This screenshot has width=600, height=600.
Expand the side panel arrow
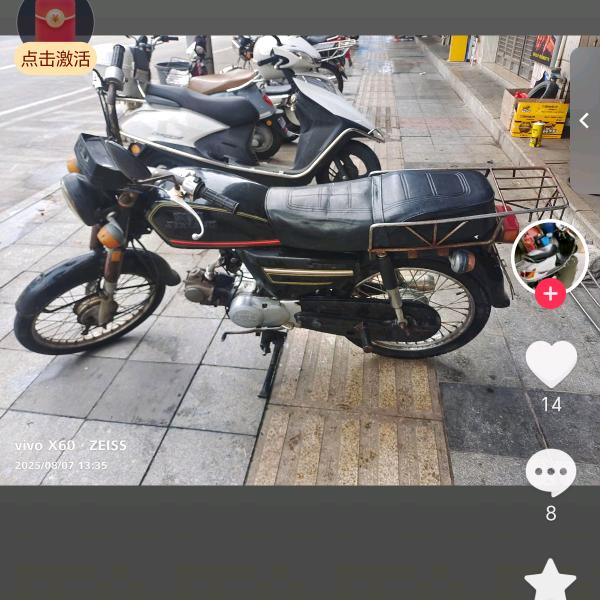[x=584, y=121]
